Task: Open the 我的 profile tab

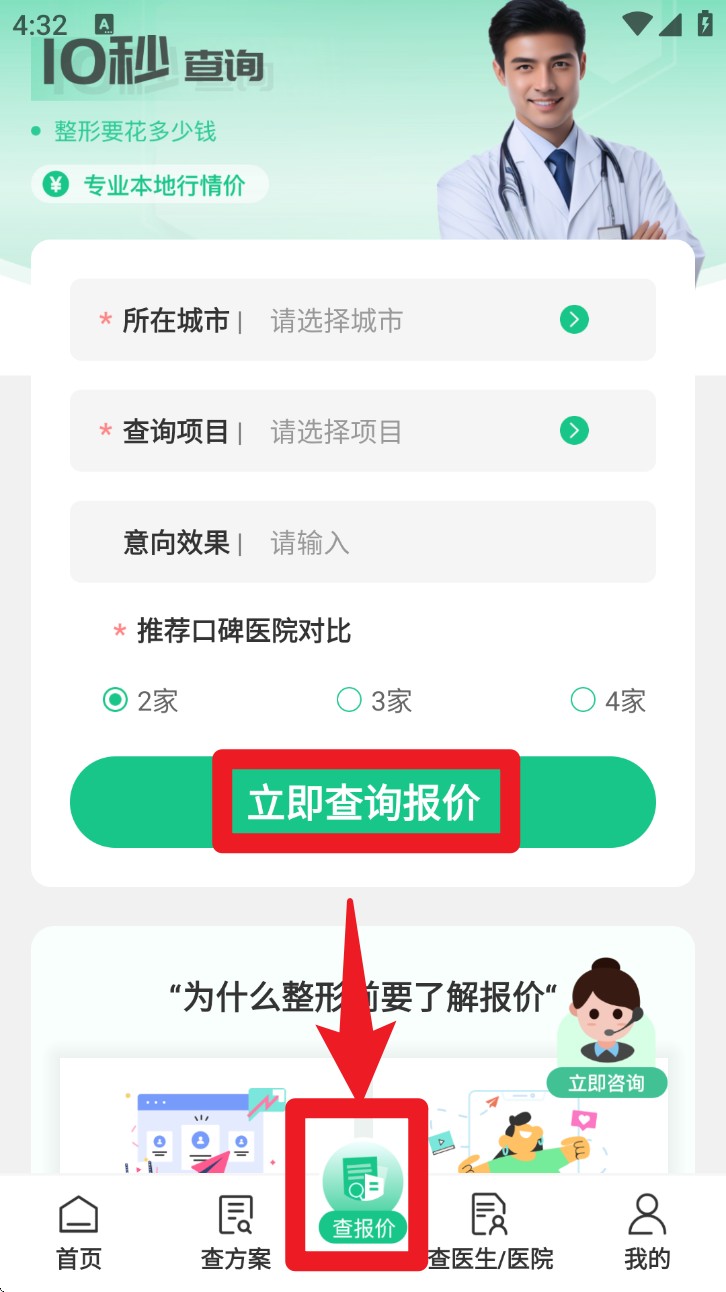Action: (646, 1232)
